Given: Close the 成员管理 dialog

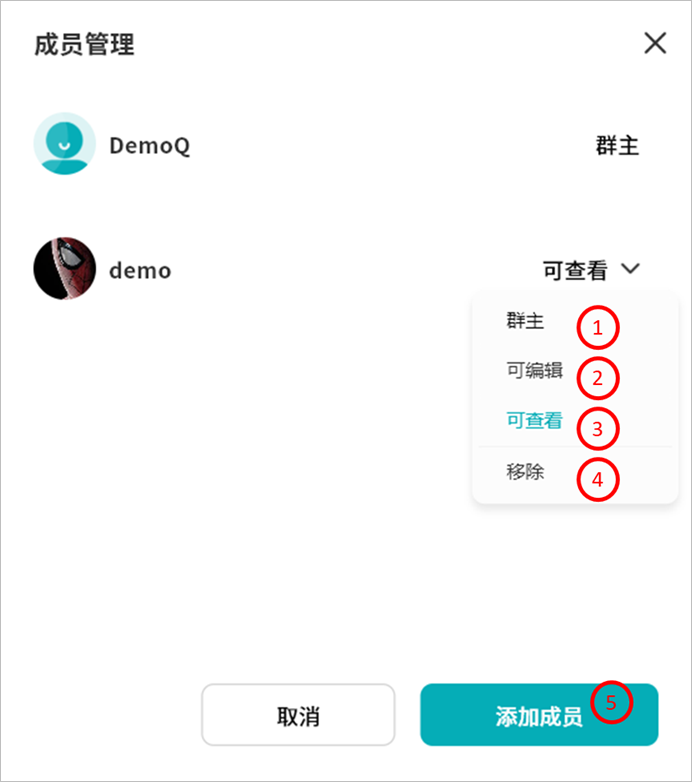Looking at the screenshot, I should (655, 43).
